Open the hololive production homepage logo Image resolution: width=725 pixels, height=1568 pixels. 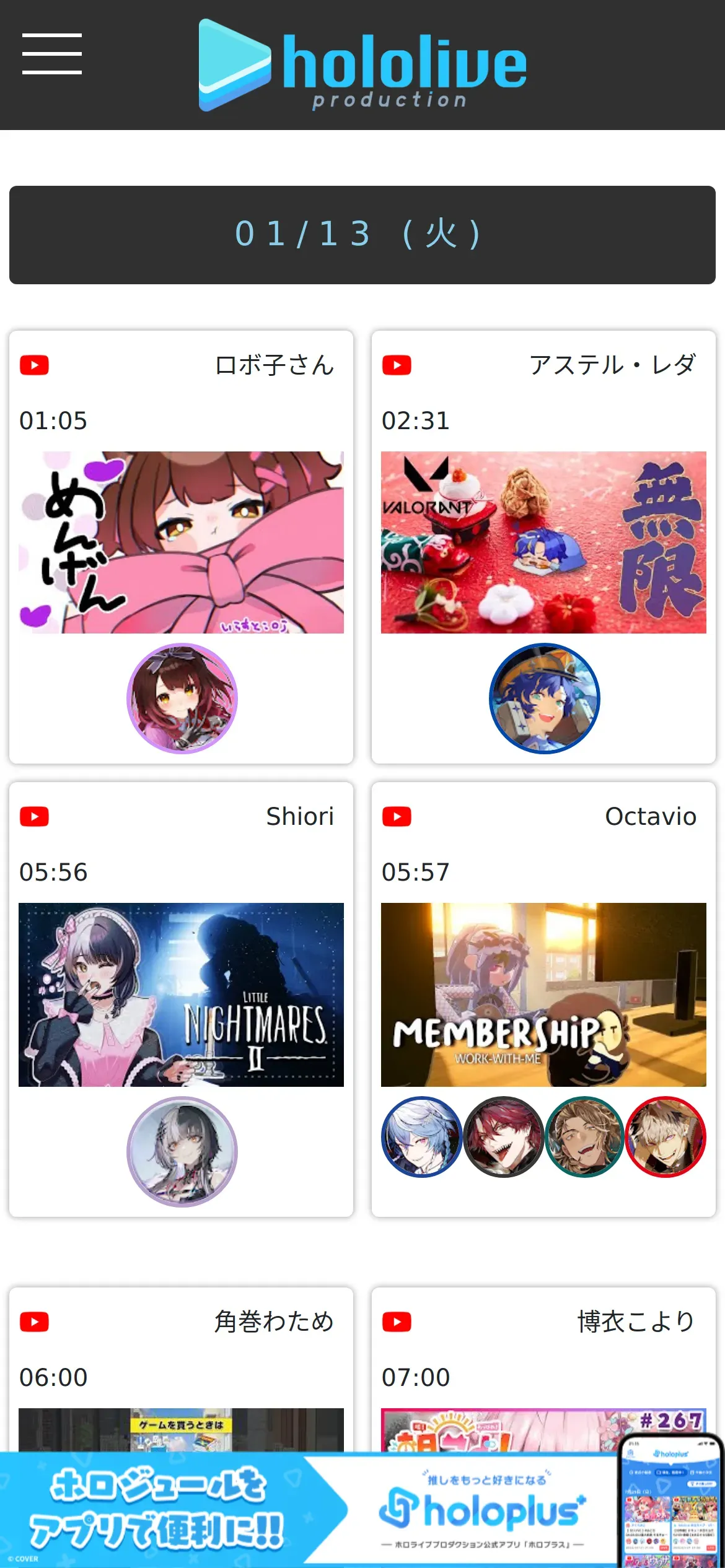coord(362,65)
